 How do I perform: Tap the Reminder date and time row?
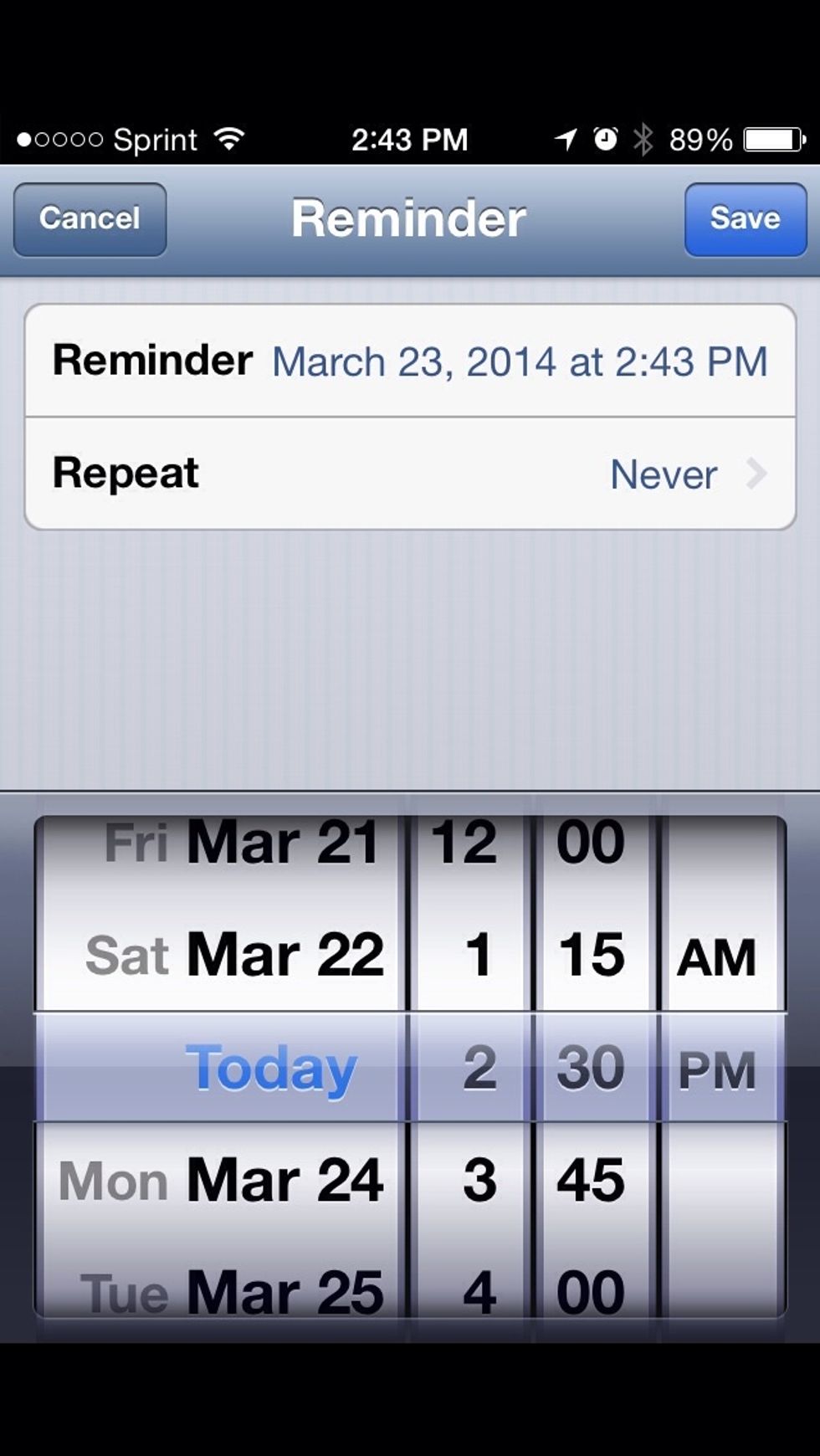pyautogui.click(x=410, y=361)
